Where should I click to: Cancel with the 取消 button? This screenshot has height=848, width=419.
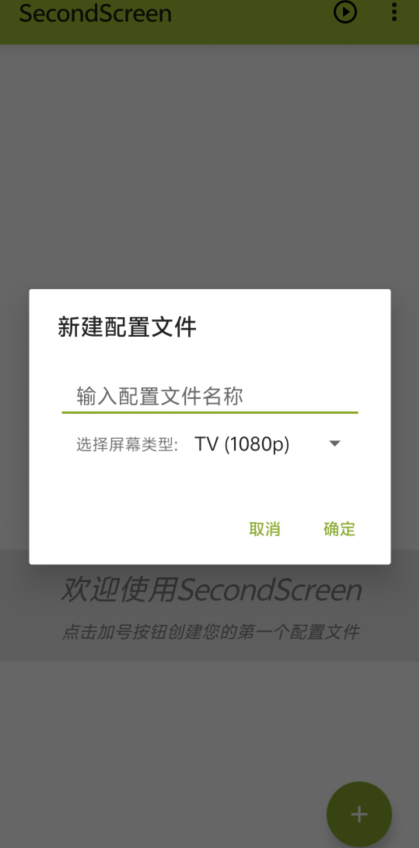[x=264, y=529]
